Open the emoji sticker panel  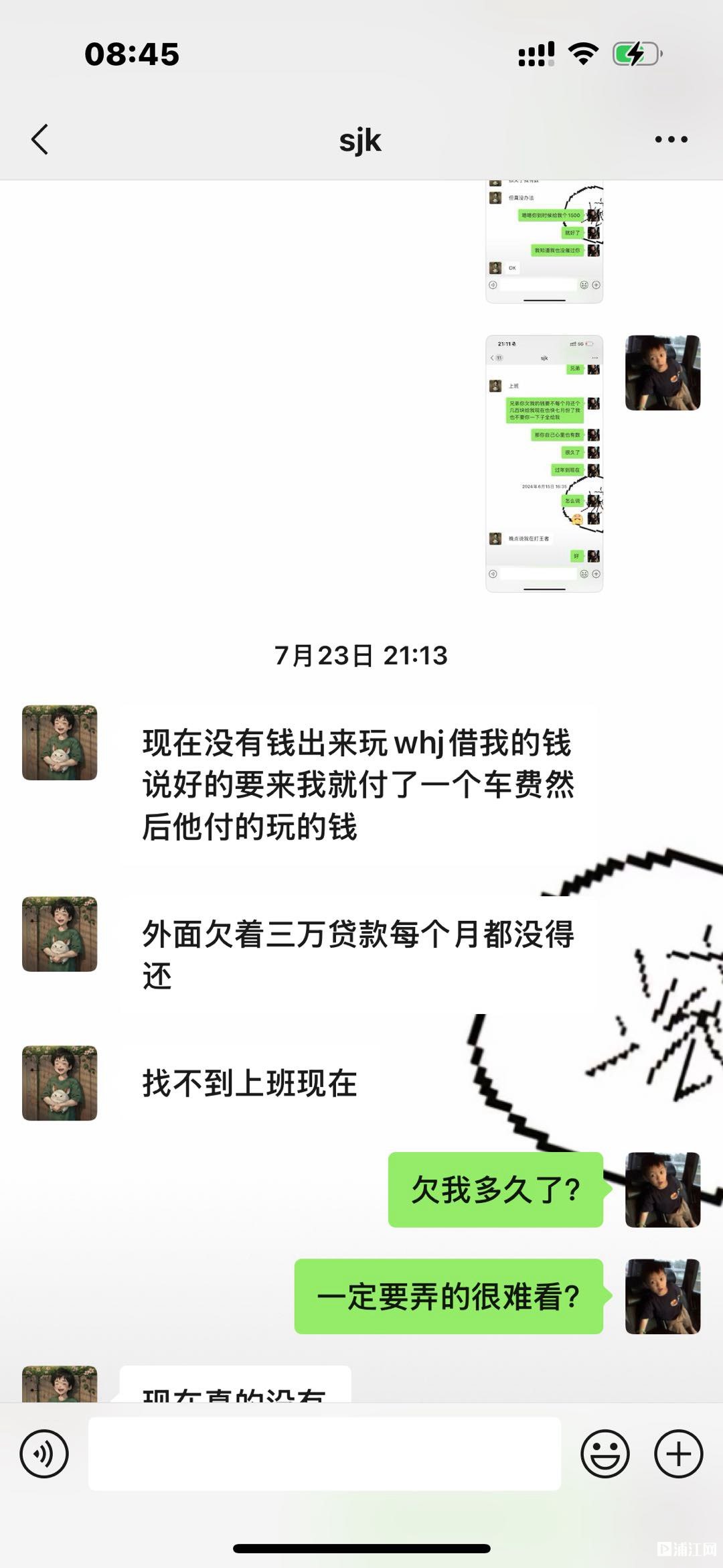point(605,1453)
